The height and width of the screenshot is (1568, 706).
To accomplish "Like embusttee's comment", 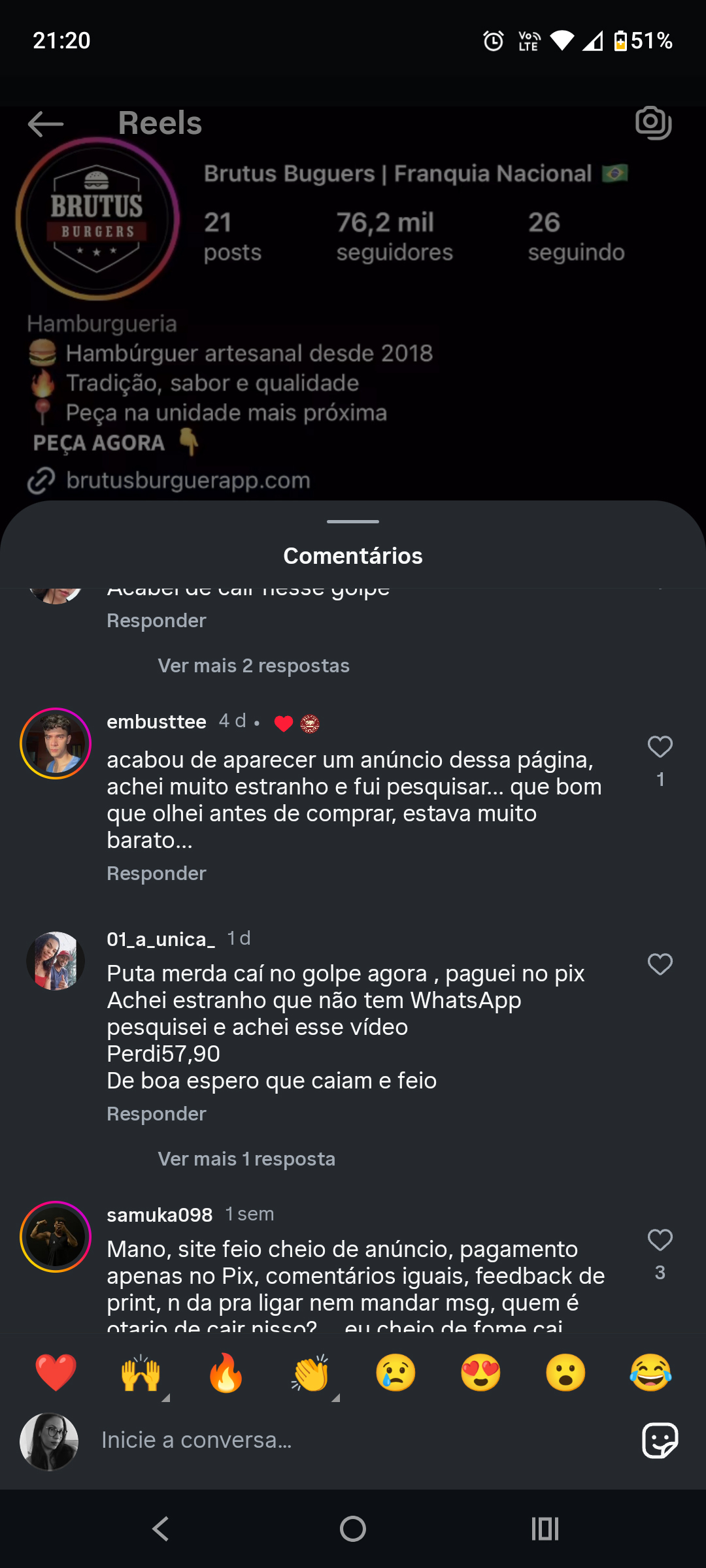I will coord(660,747).
